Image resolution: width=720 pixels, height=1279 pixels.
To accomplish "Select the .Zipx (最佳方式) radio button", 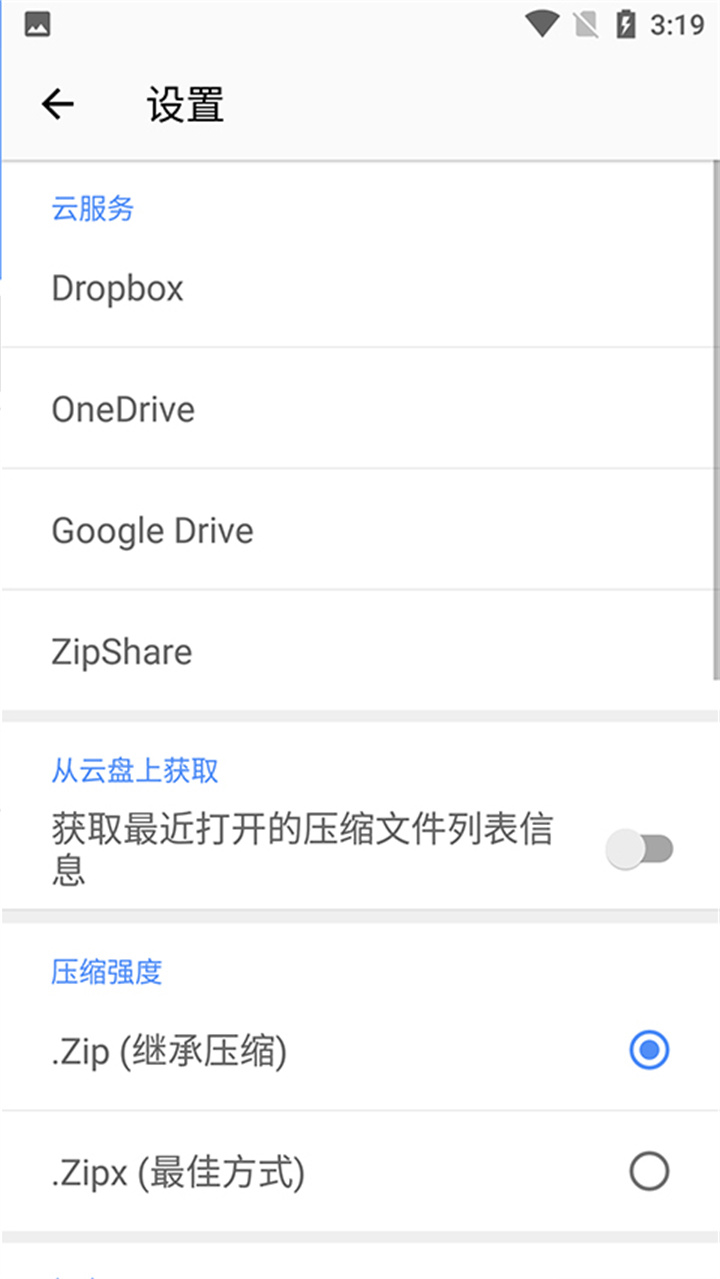I will [x=648, y=1171].
